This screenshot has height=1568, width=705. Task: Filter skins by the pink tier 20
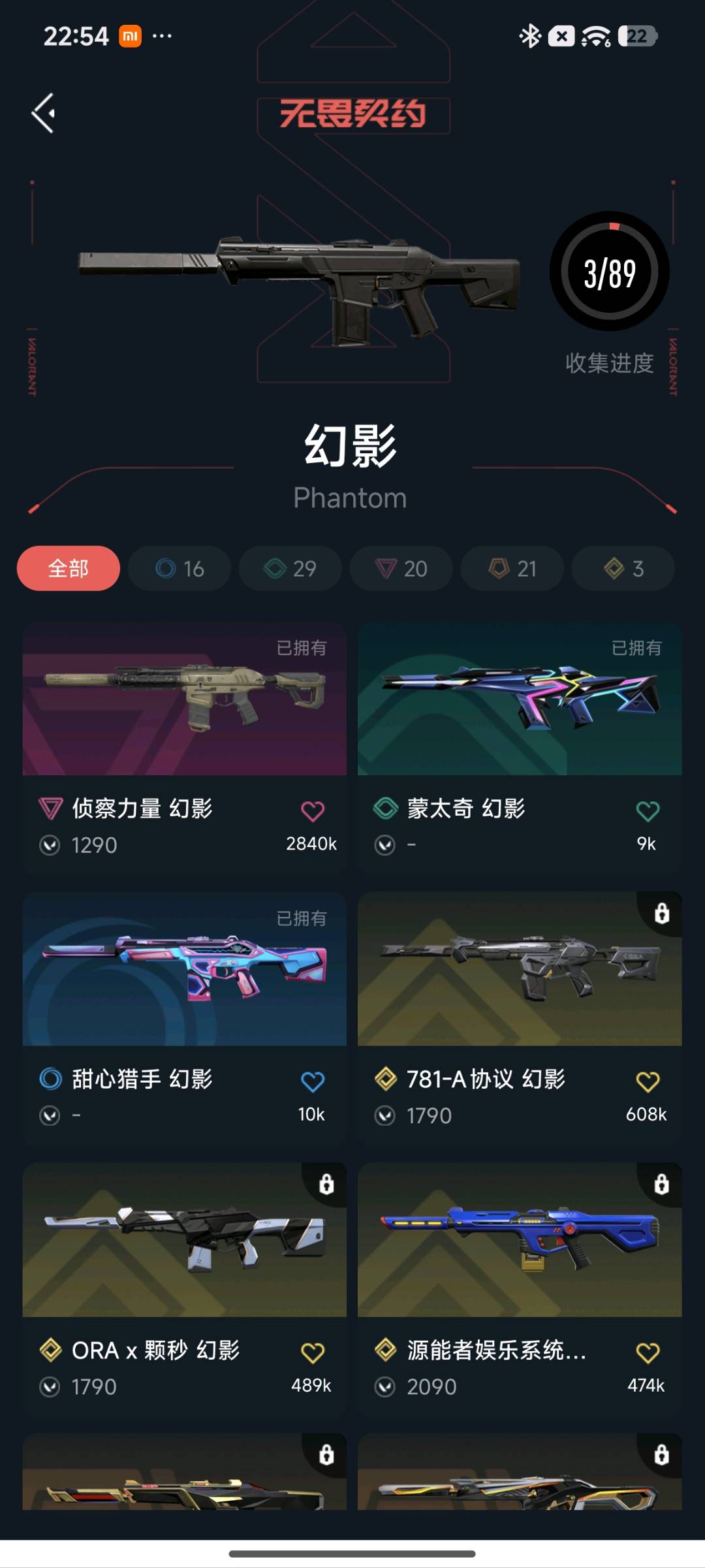401,568
